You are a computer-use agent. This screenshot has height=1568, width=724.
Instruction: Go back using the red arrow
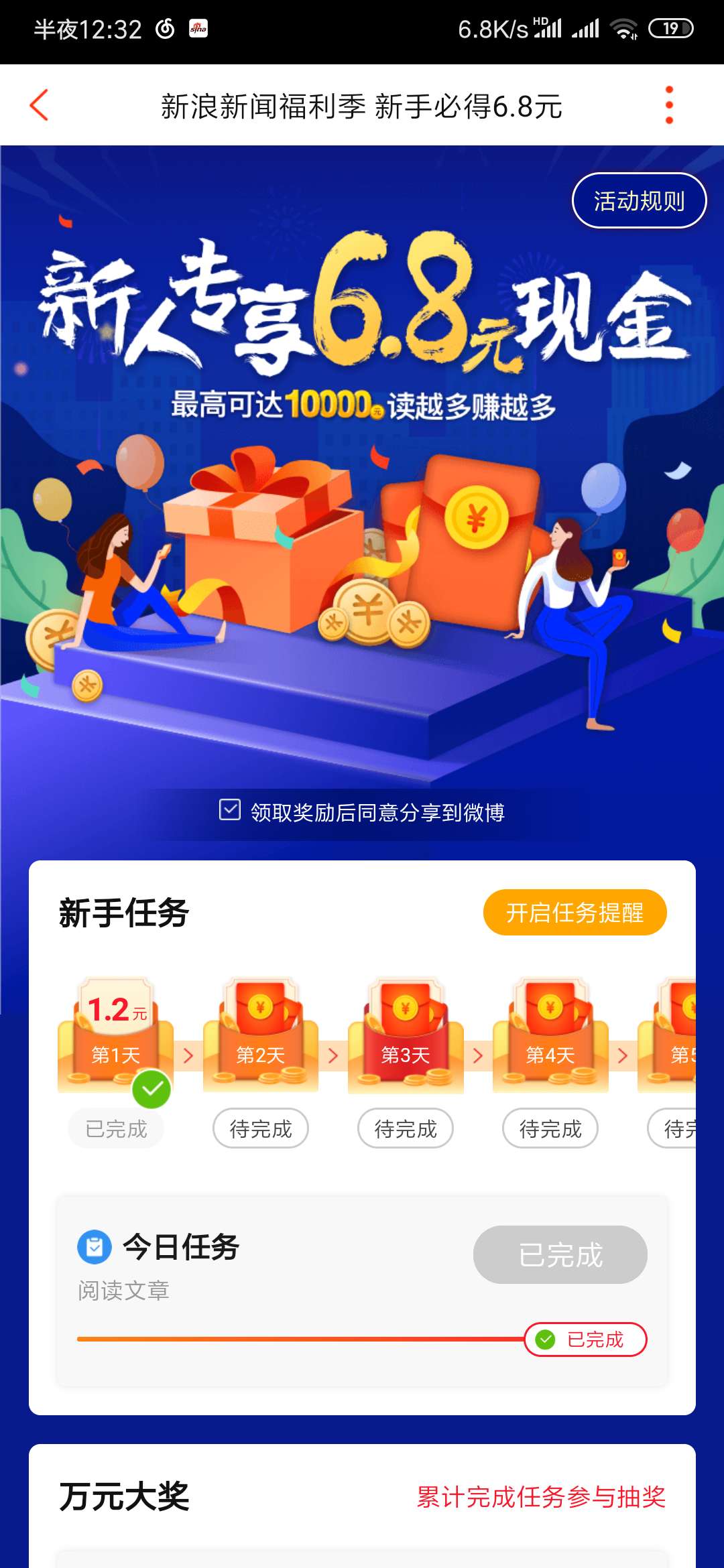point(40,105)
